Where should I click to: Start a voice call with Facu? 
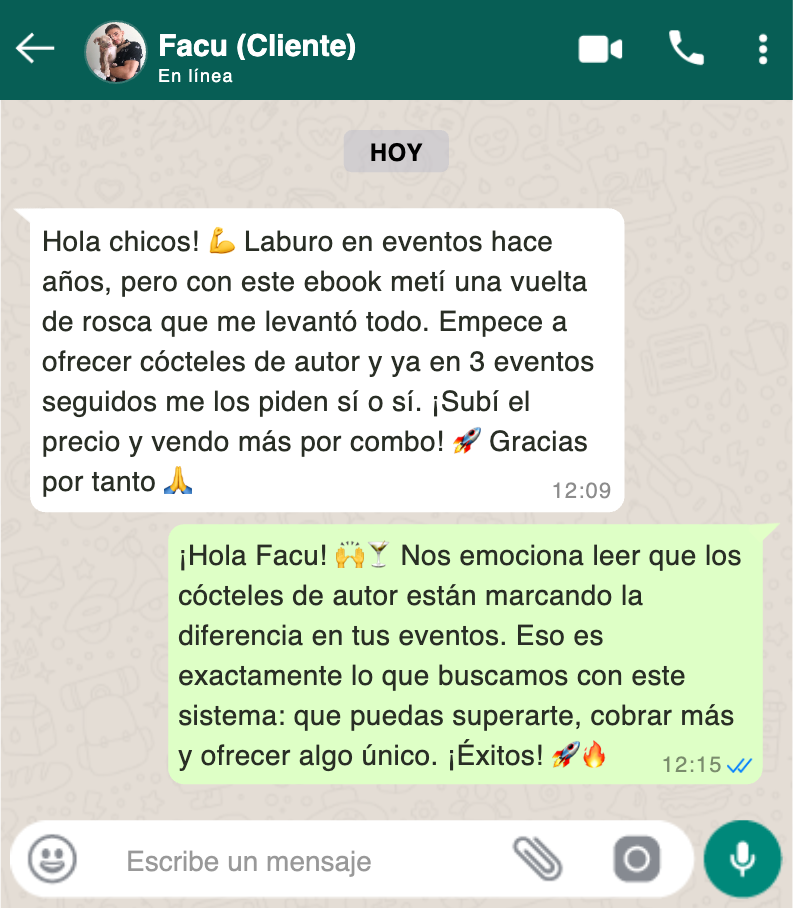coord(686,48)
